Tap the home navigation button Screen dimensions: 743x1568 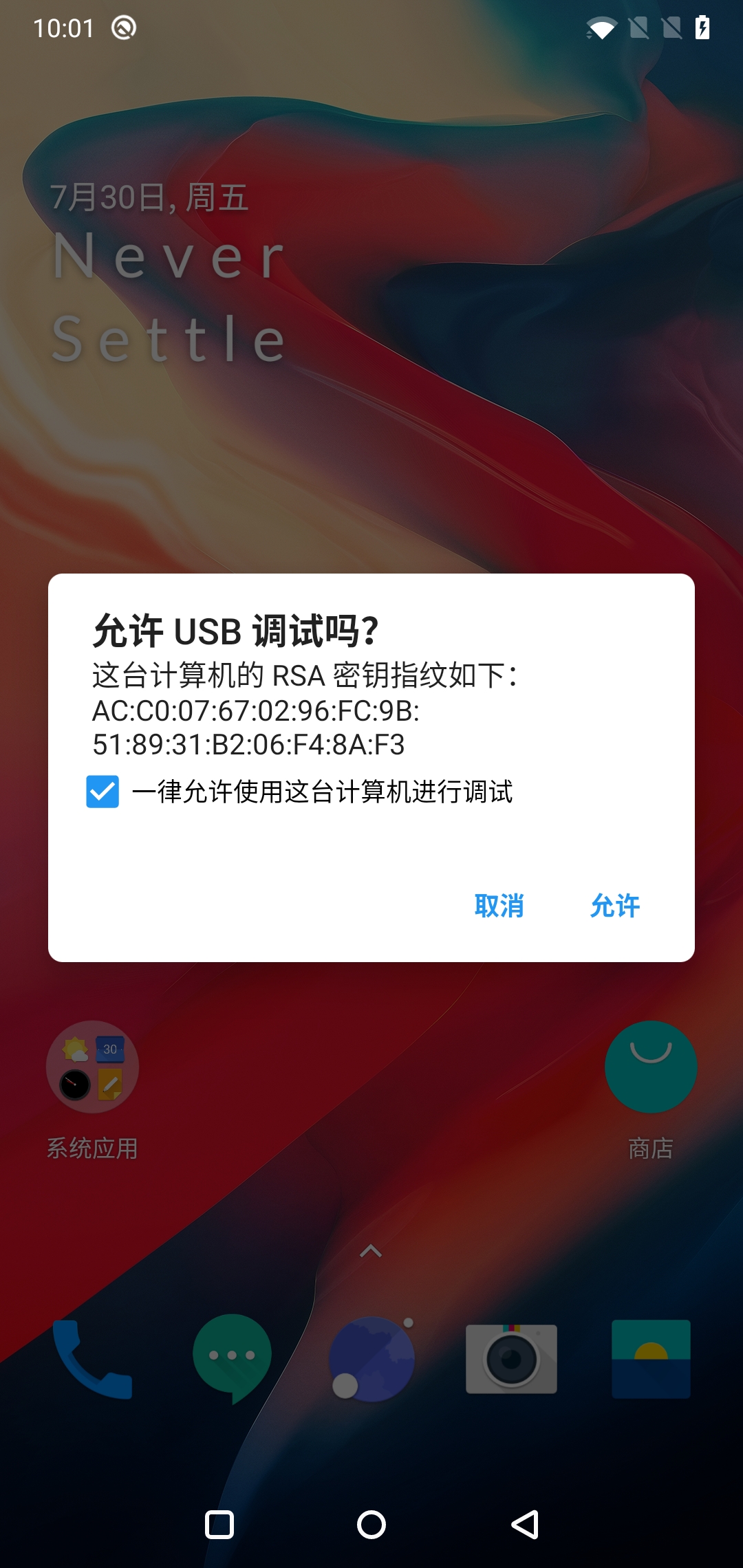pos(371,1525)
